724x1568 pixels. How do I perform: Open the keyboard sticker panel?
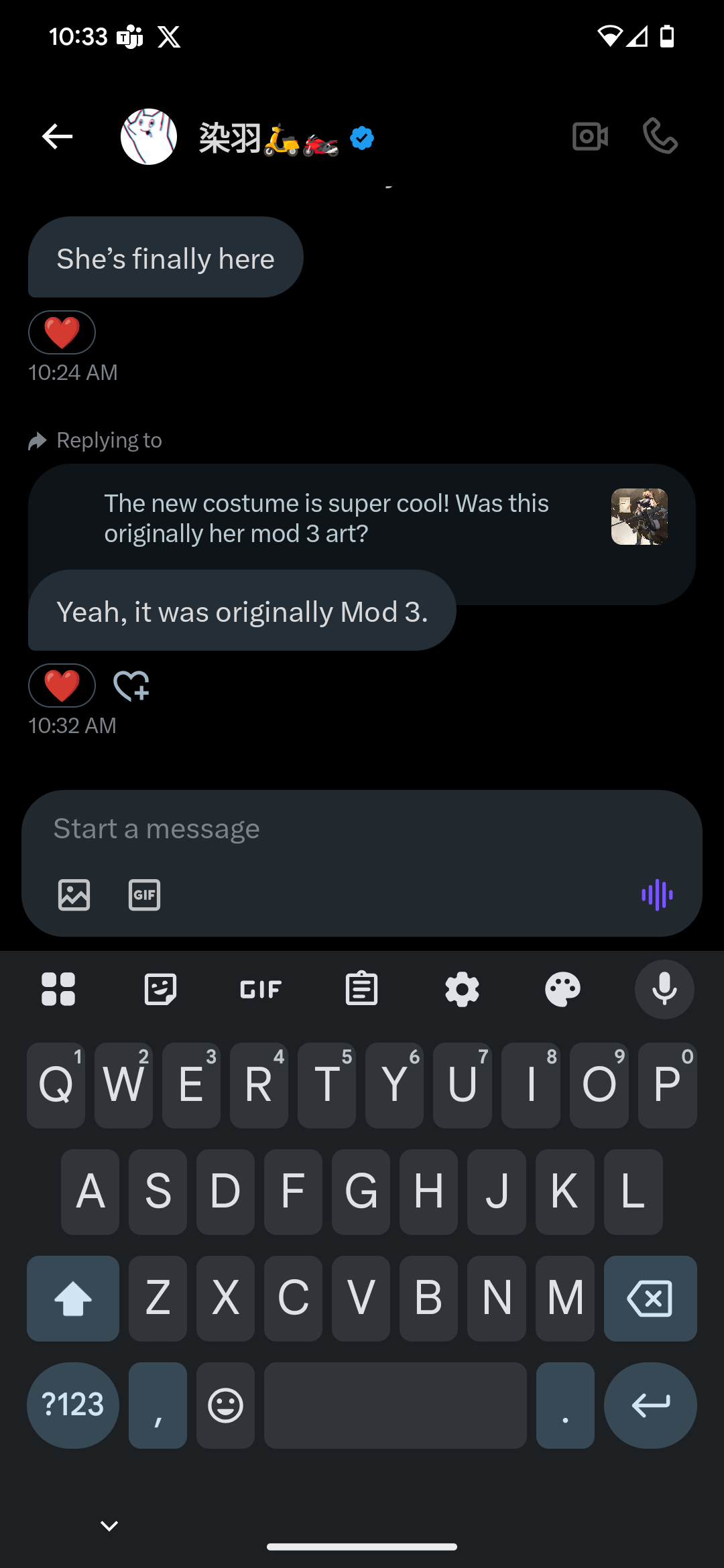pyautogui.click(x=160, y=989)
